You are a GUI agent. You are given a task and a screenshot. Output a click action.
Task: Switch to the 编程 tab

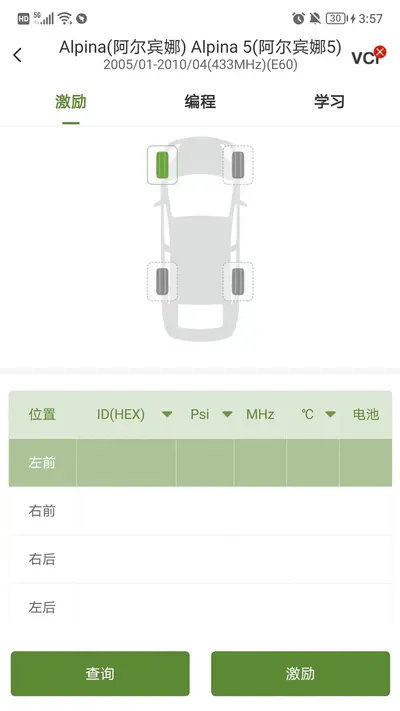(x=200, y=102)
